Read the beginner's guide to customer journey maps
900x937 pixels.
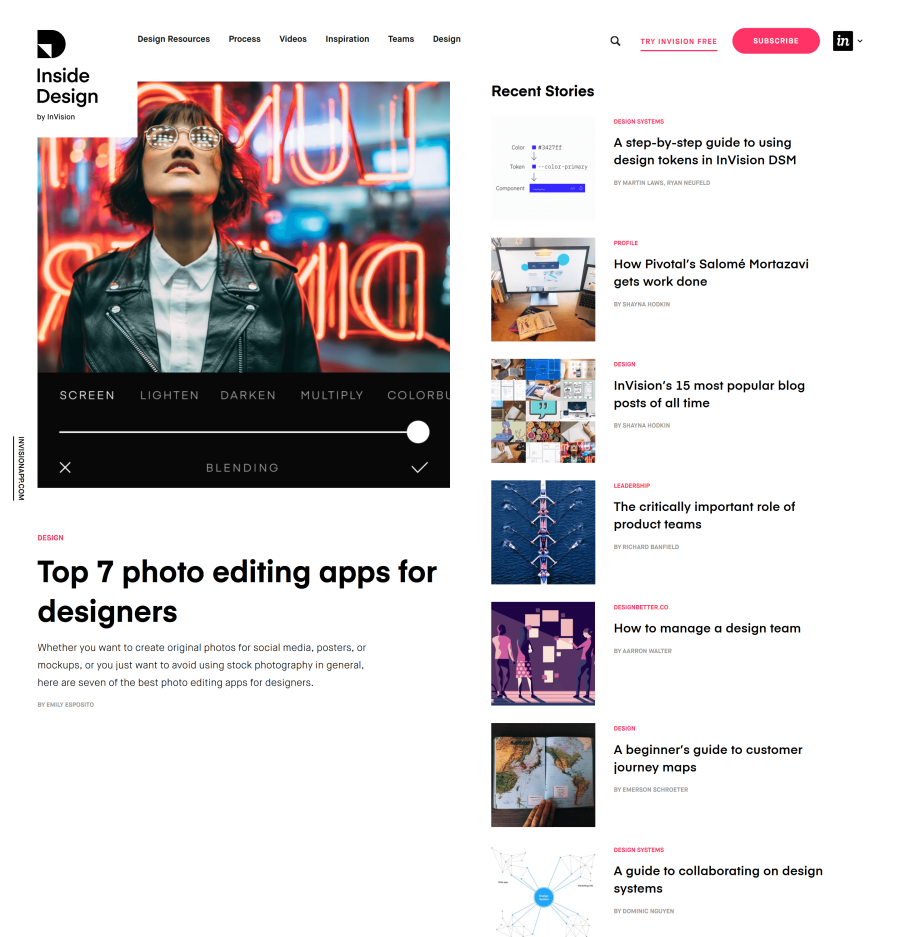707,758
